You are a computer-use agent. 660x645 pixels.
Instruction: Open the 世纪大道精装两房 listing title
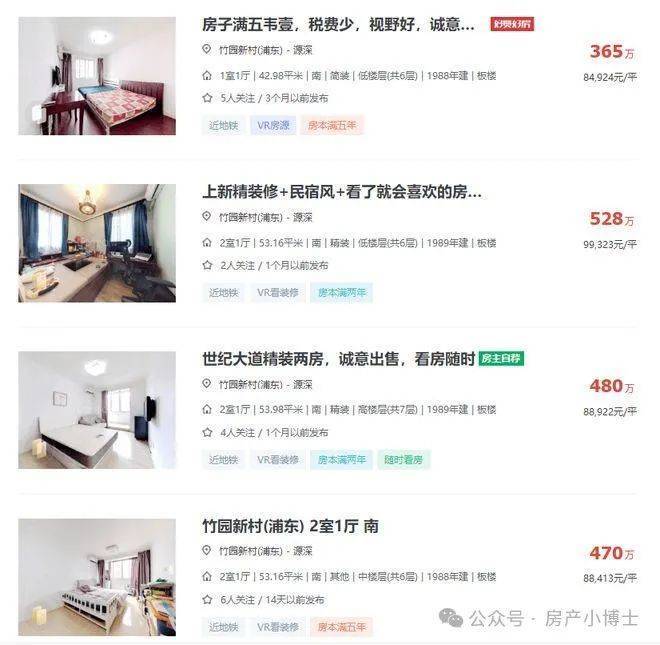click(x=338, y=359)
